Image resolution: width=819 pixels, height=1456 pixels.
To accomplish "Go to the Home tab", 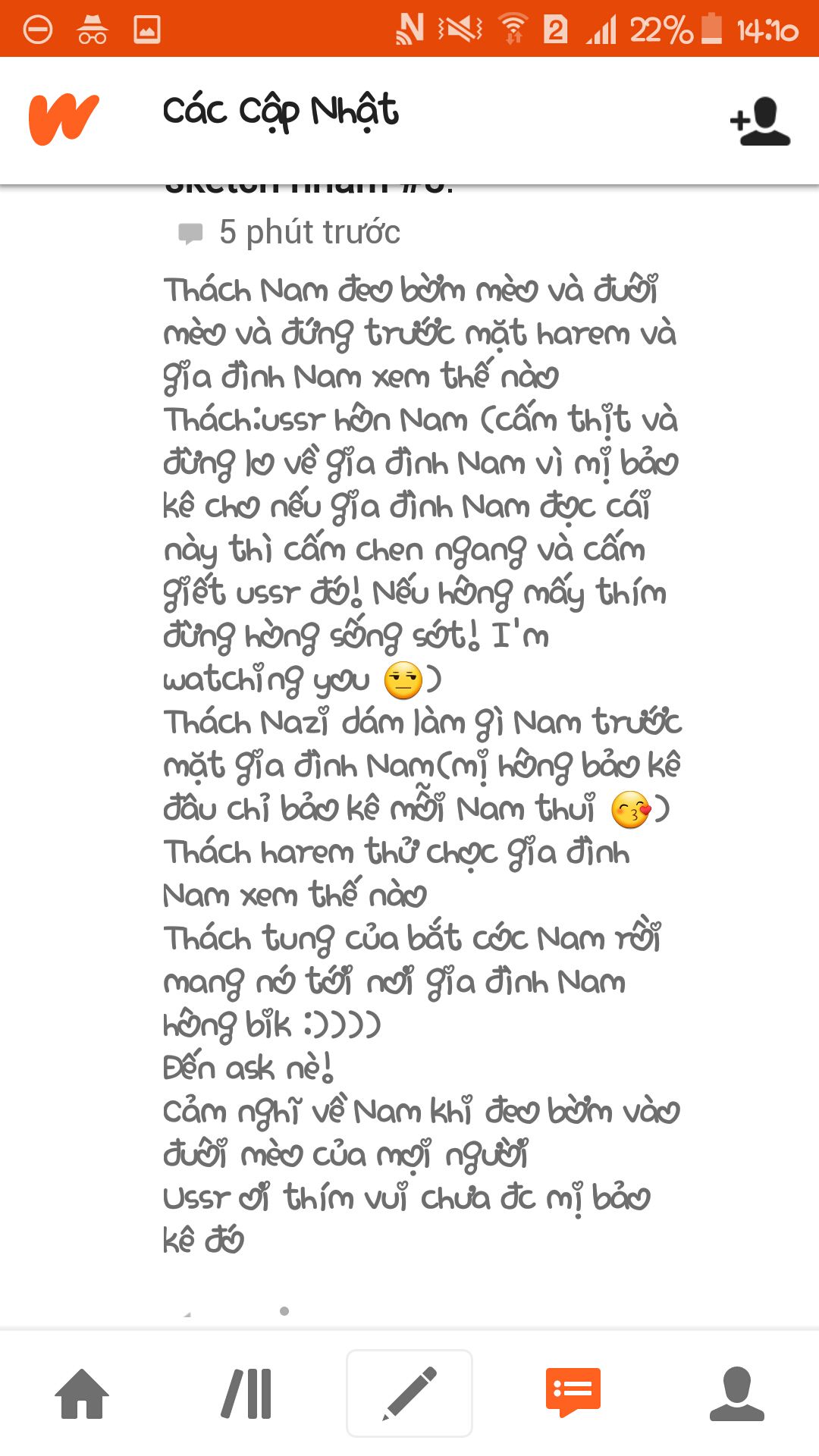I will click(x=82, y=1393).
